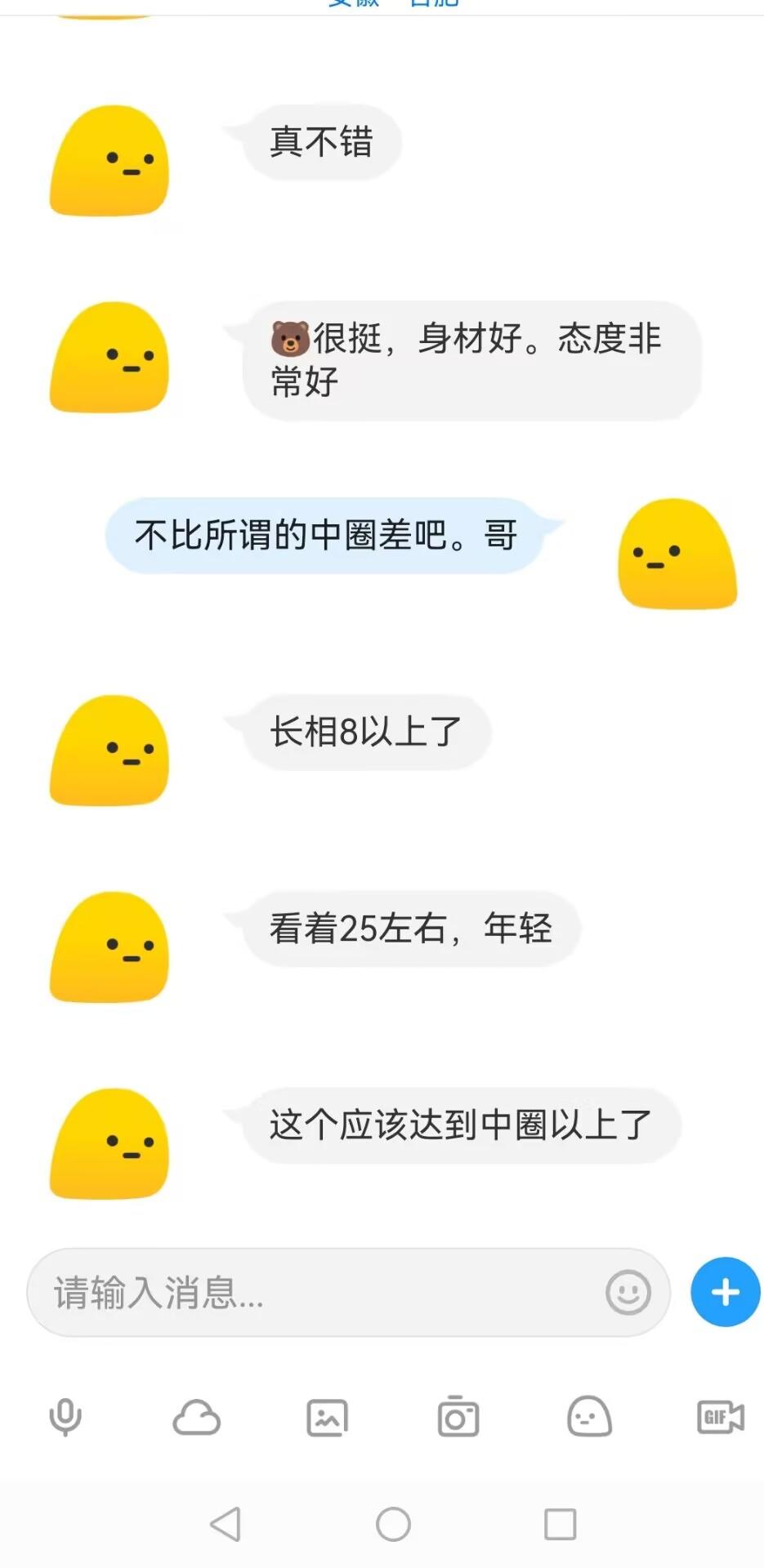Open the emoji picker in input box
Image resolution: width=764 pixels, height=1568 pixels.
pos(628,1293)
